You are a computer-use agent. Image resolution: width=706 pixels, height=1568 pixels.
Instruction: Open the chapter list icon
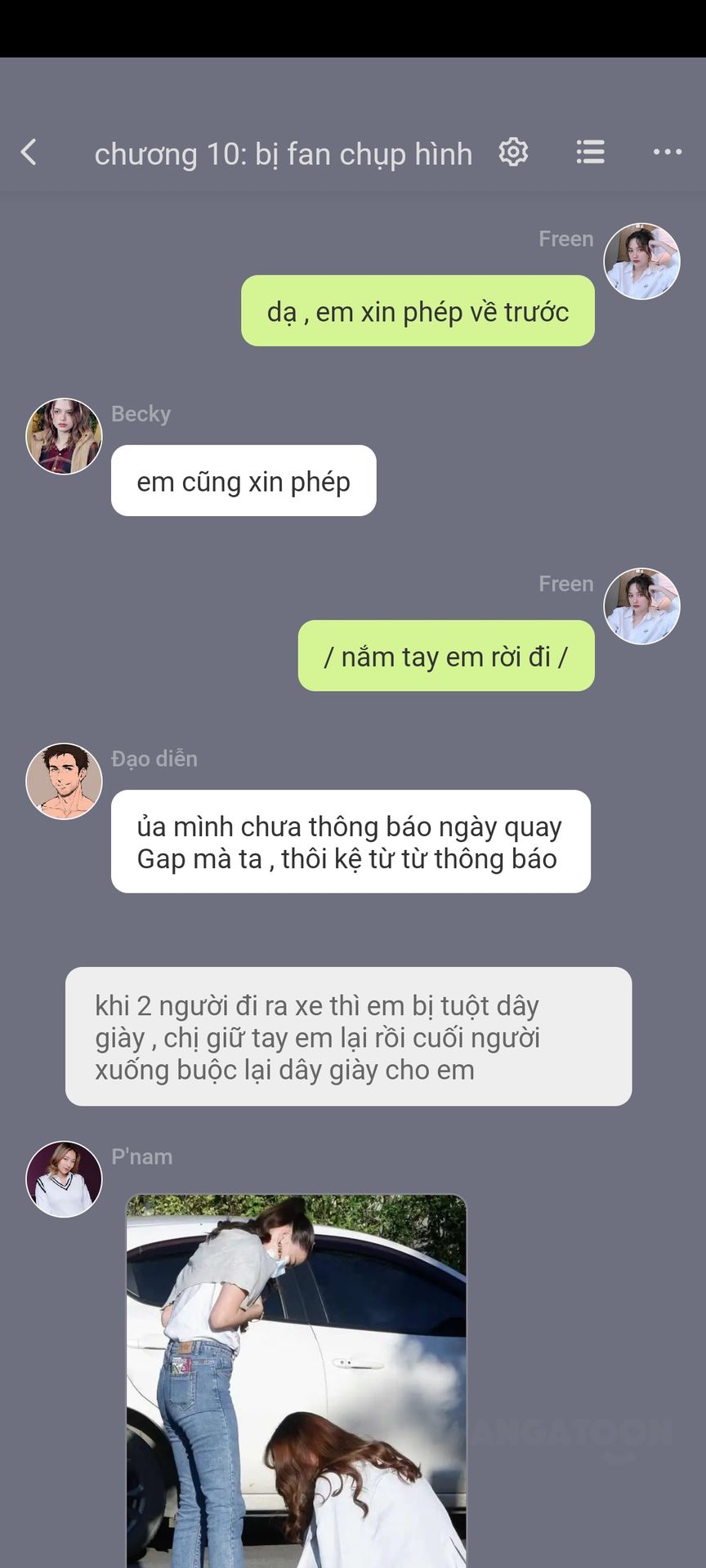click(590, 152)
